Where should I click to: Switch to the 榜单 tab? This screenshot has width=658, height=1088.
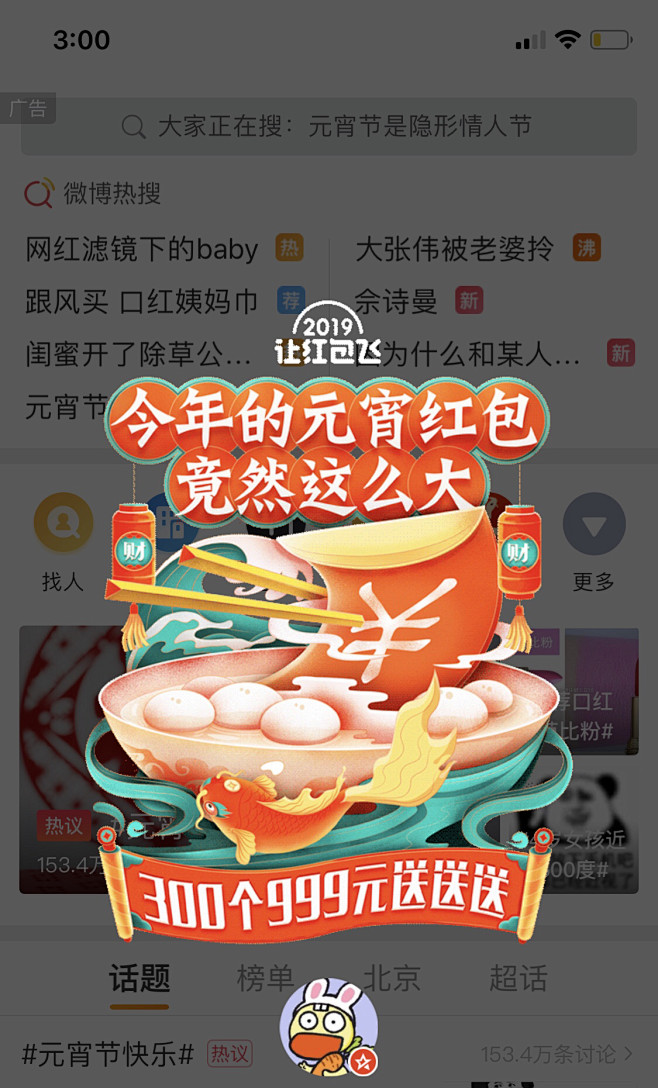pos(265,978)
